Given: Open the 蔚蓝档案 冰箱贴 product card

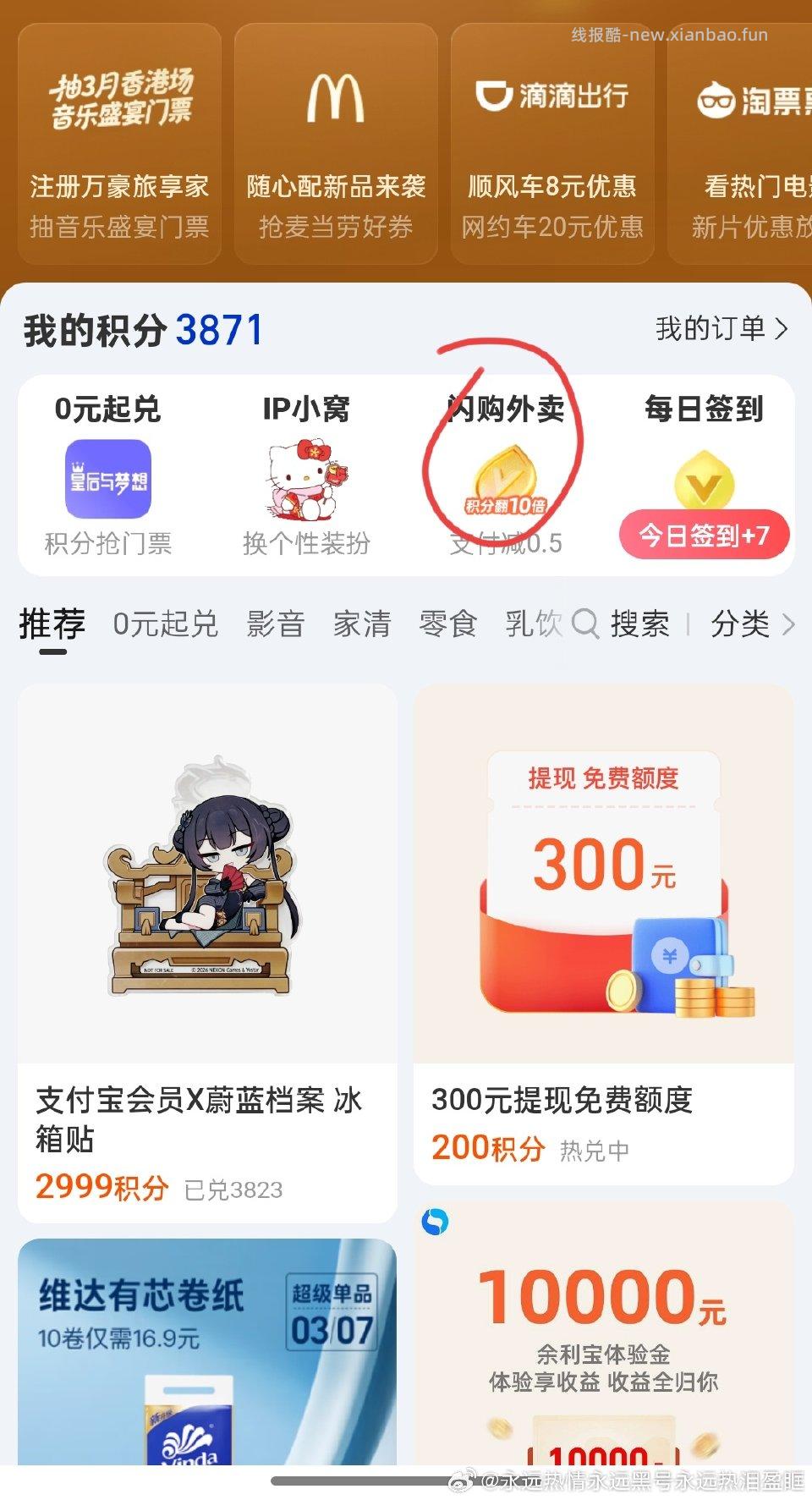Looking at the screenshot, I should click(x=207, y=952).
